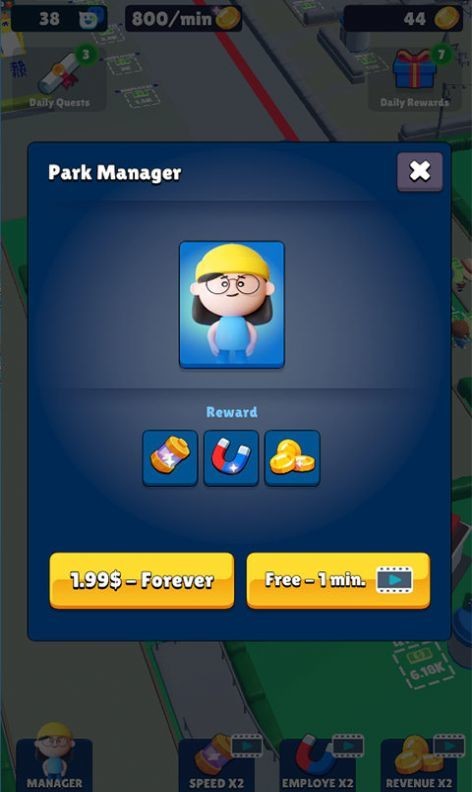Close the Park Manager dialog
The height and width of the screenshot is (792, 472).
[419, 172]
